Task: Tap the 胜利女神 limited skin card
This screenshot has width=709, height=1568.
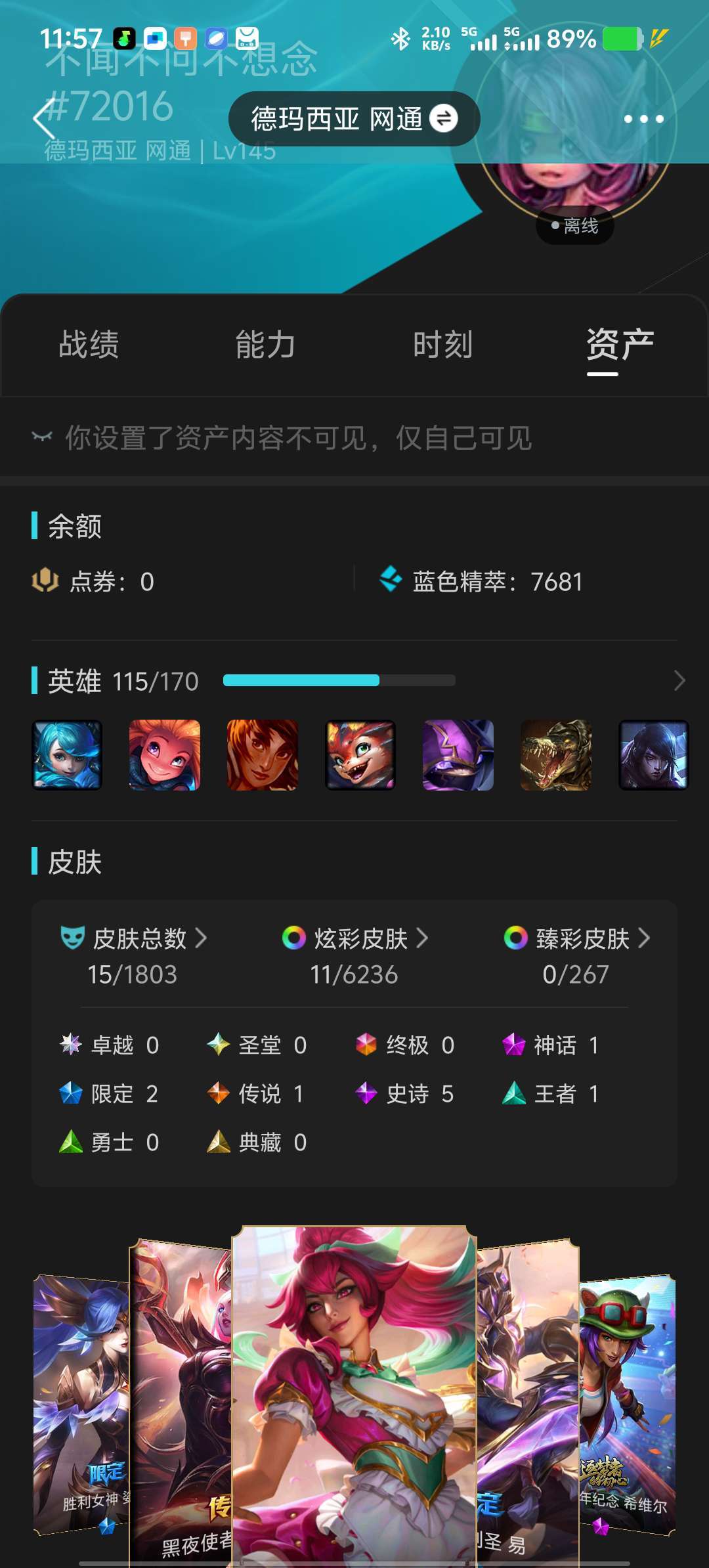Action: (81, 1405)
